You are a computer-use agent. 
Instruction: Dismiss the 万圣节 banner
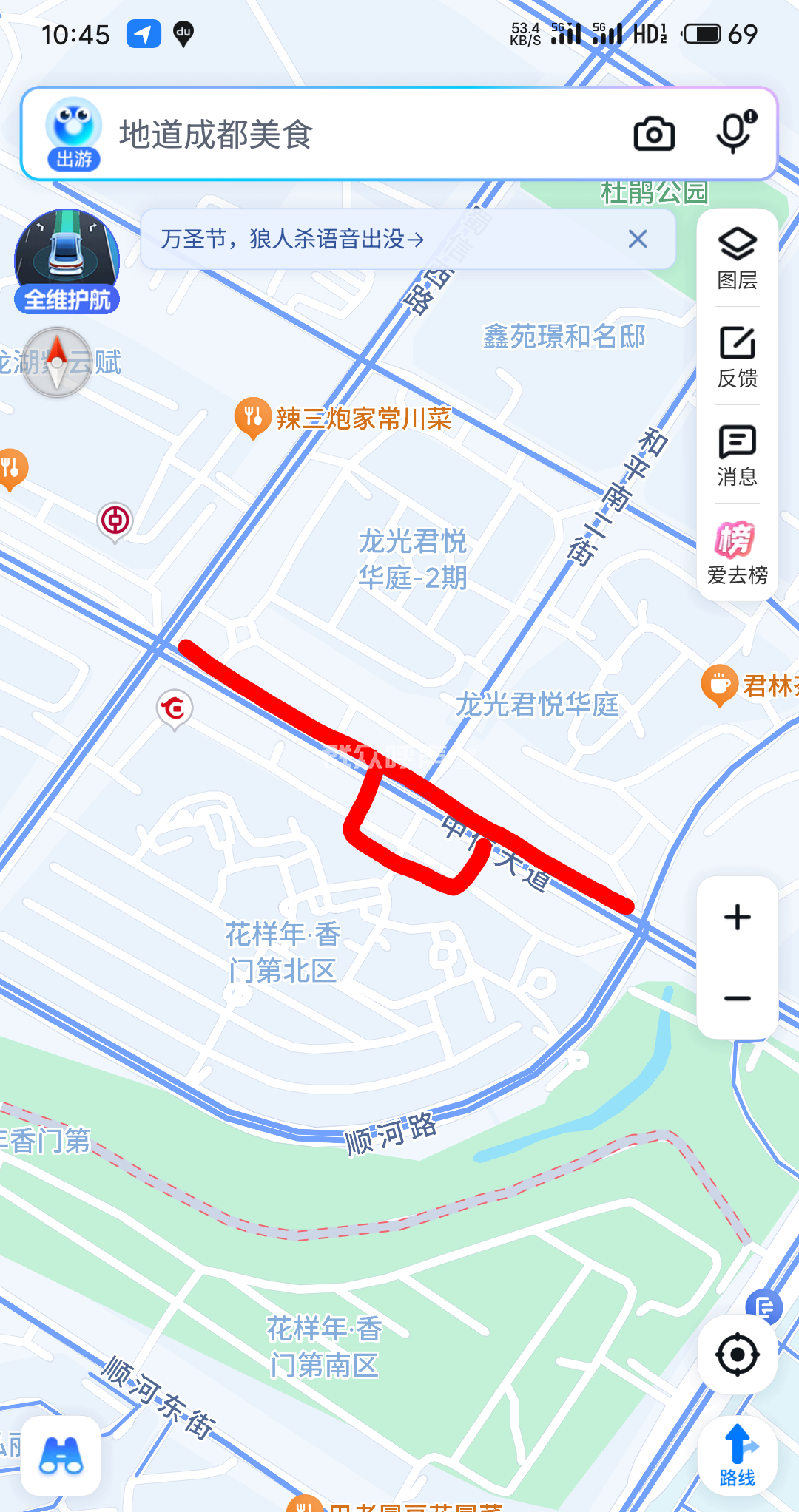coord(638,239)
